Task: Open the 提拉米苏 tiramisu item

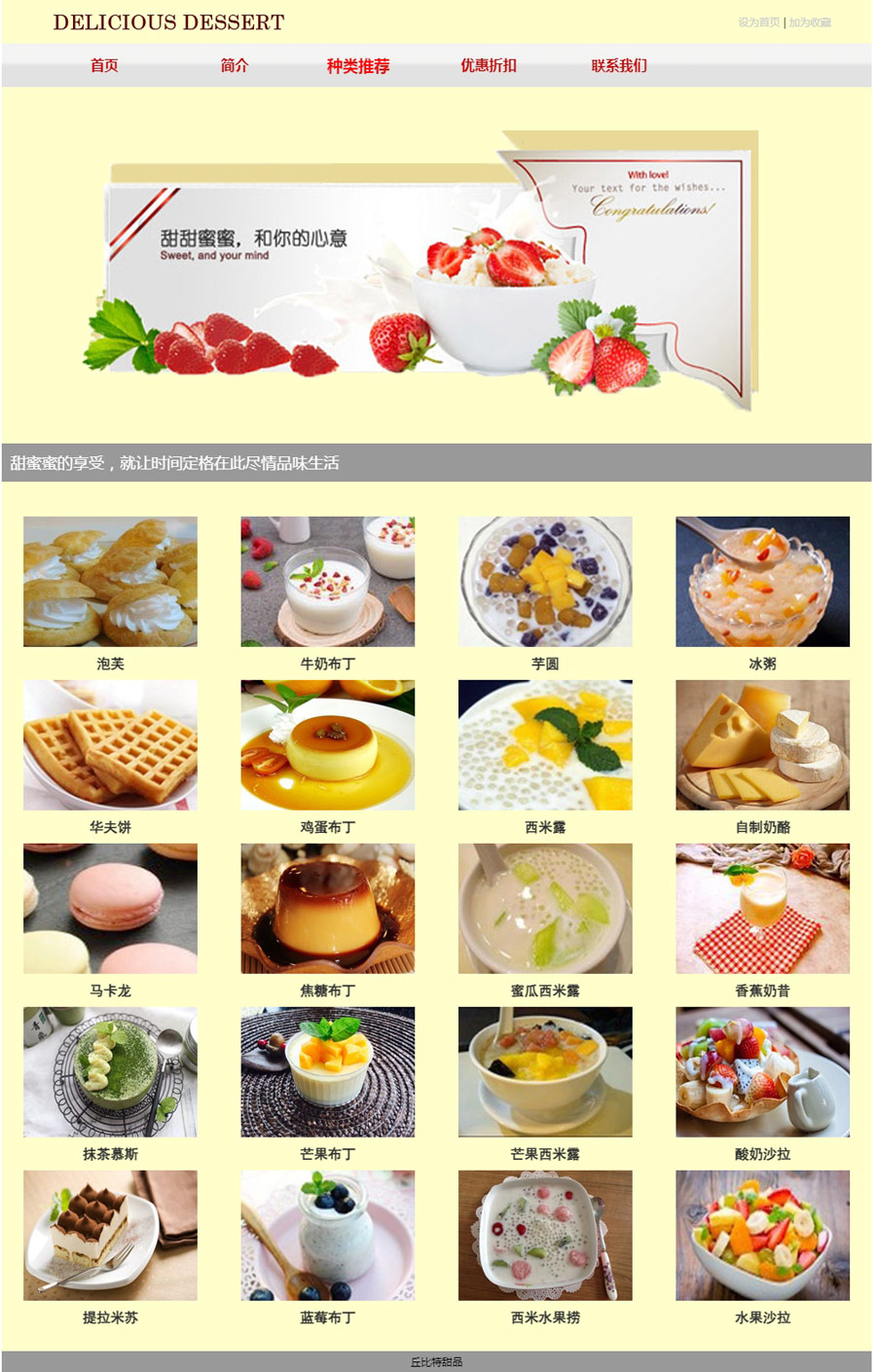Action: click(x=110, y=1236)
